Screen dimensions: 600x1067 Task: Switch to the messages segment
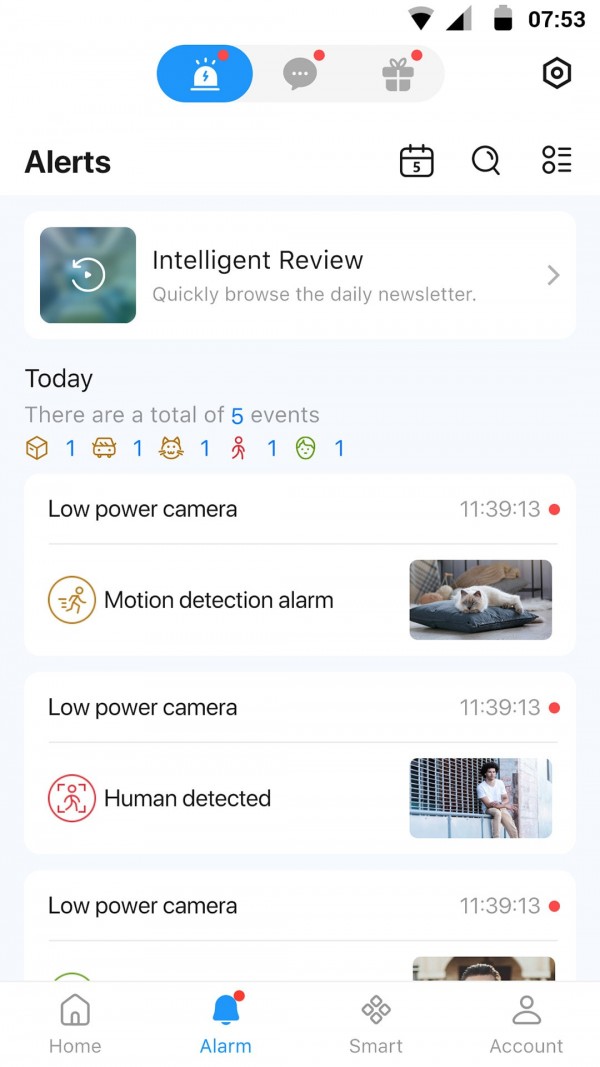coord(300,74)
